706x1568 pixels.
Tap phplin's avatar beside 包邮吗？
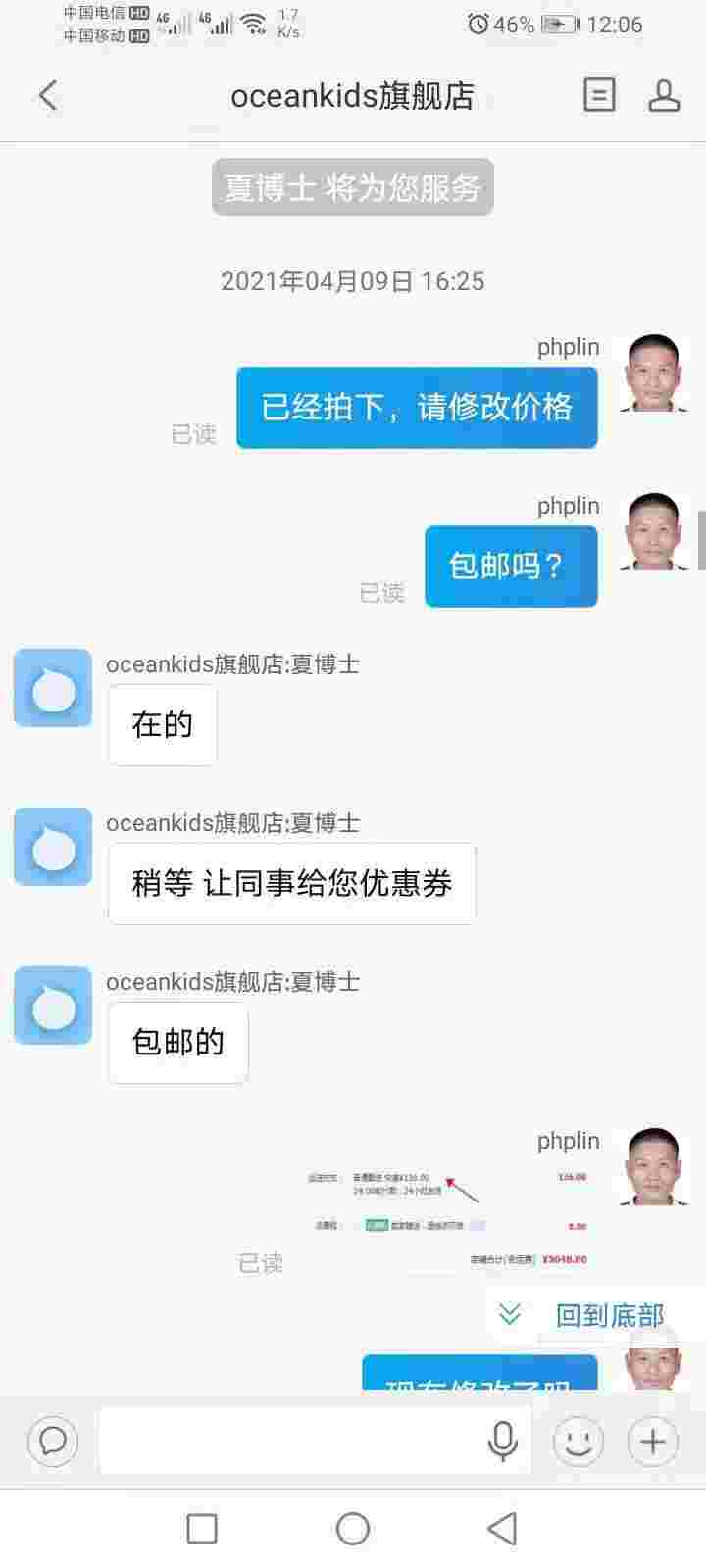tap(653, 531)
